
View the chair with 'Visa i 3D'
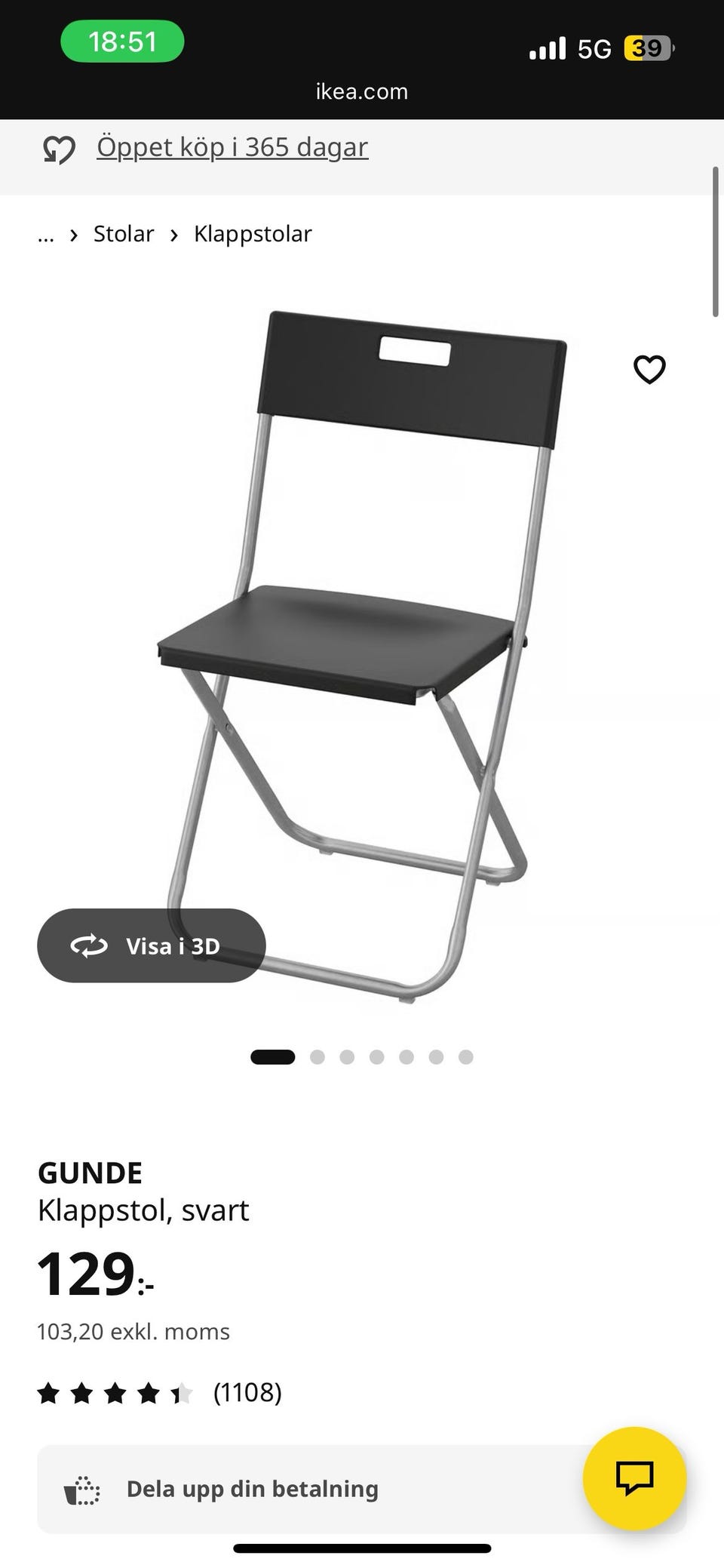coord(152,945)
